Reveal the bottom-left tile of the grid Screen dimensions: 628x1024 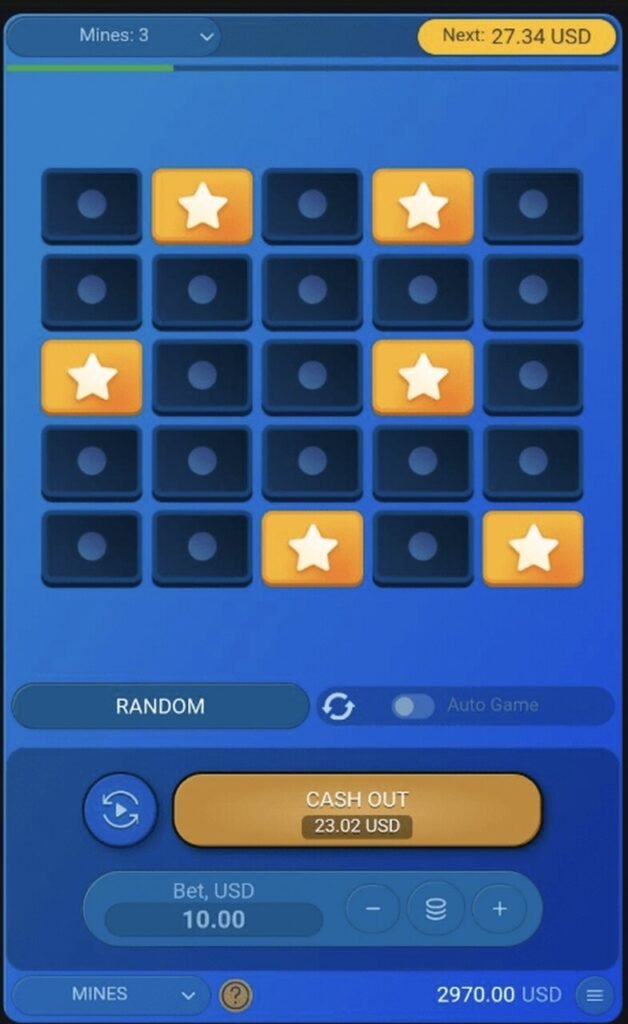(x=92, y=547)
